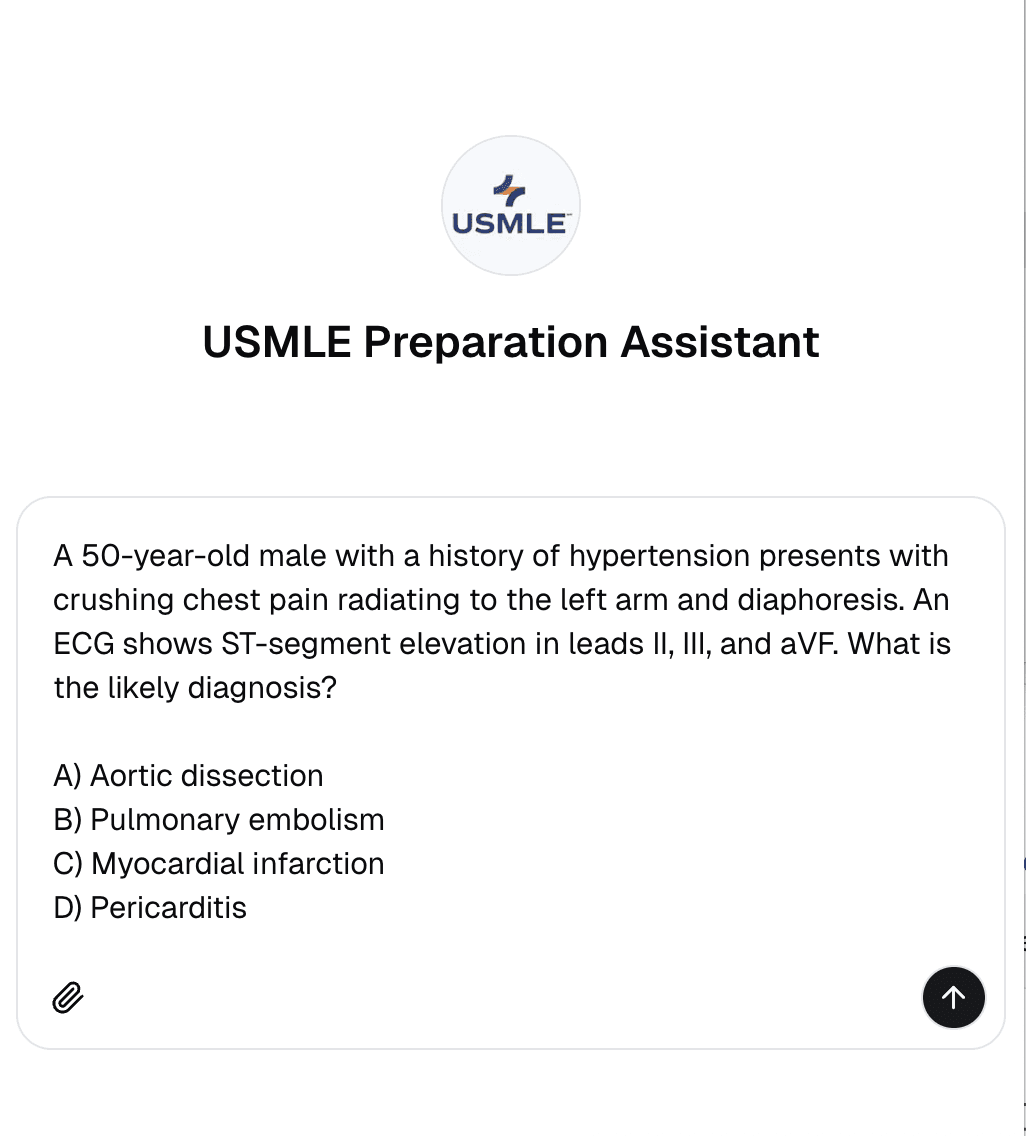The image size is (1026, 1136).
Task: Send the question with the arrow button
Action: (953, 998)
